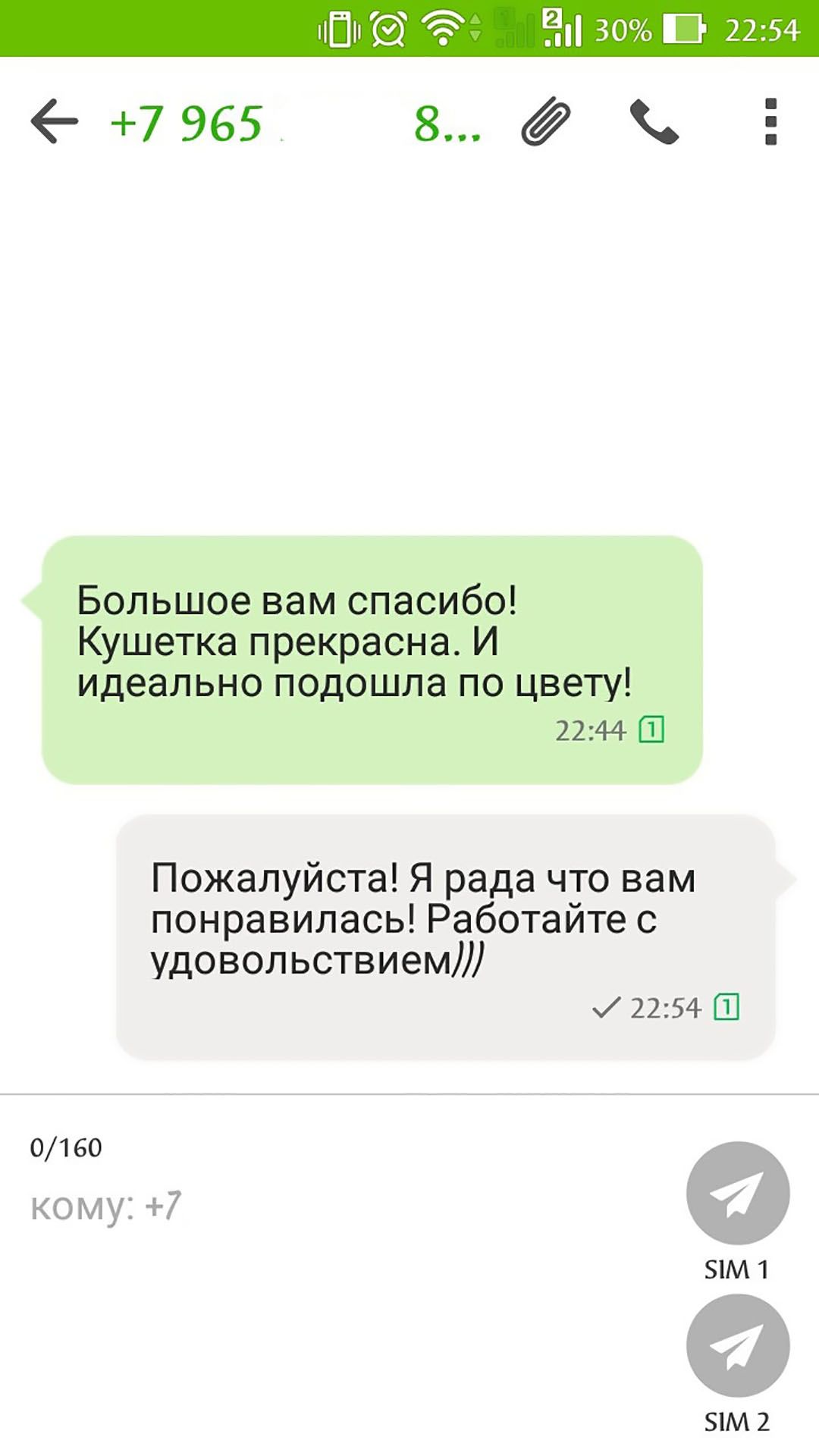The width and height of the screenshot is (819, 1456).
Task: Attach a file with the paperclip icon
Action: [x=546, y=121]
